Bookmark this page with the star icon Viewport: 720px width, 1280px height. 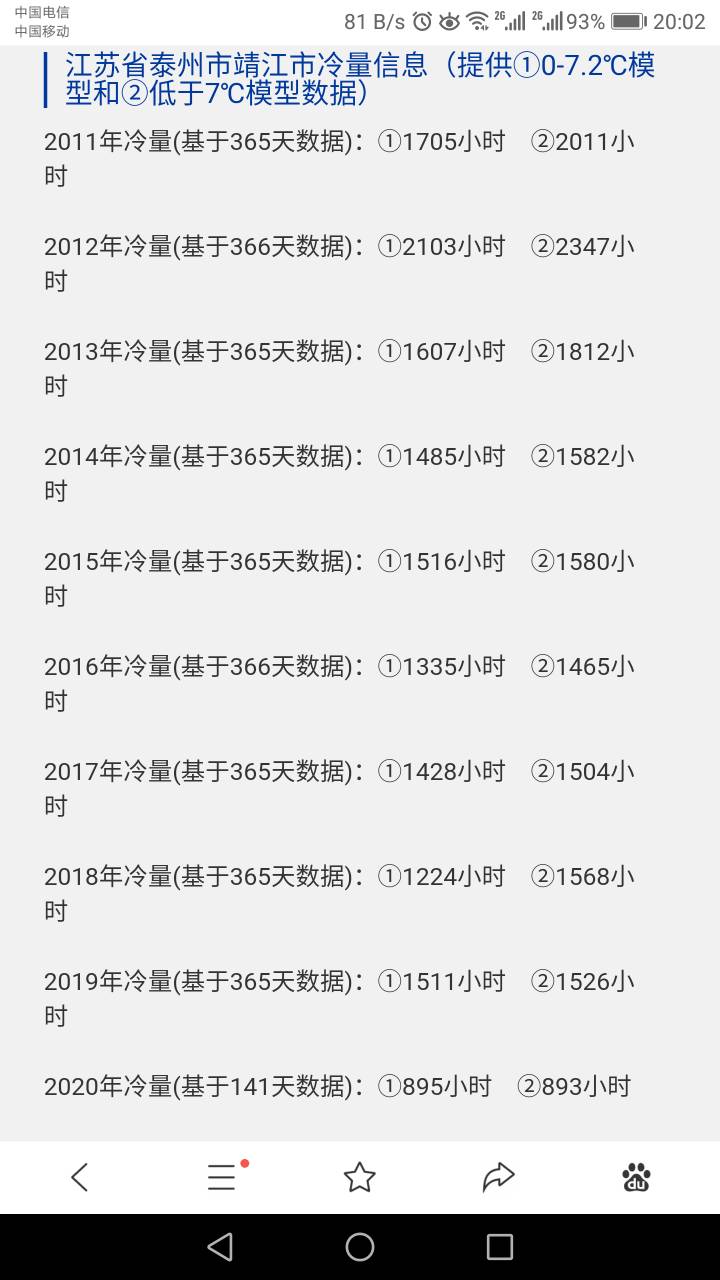click(x=360, y=1177)
